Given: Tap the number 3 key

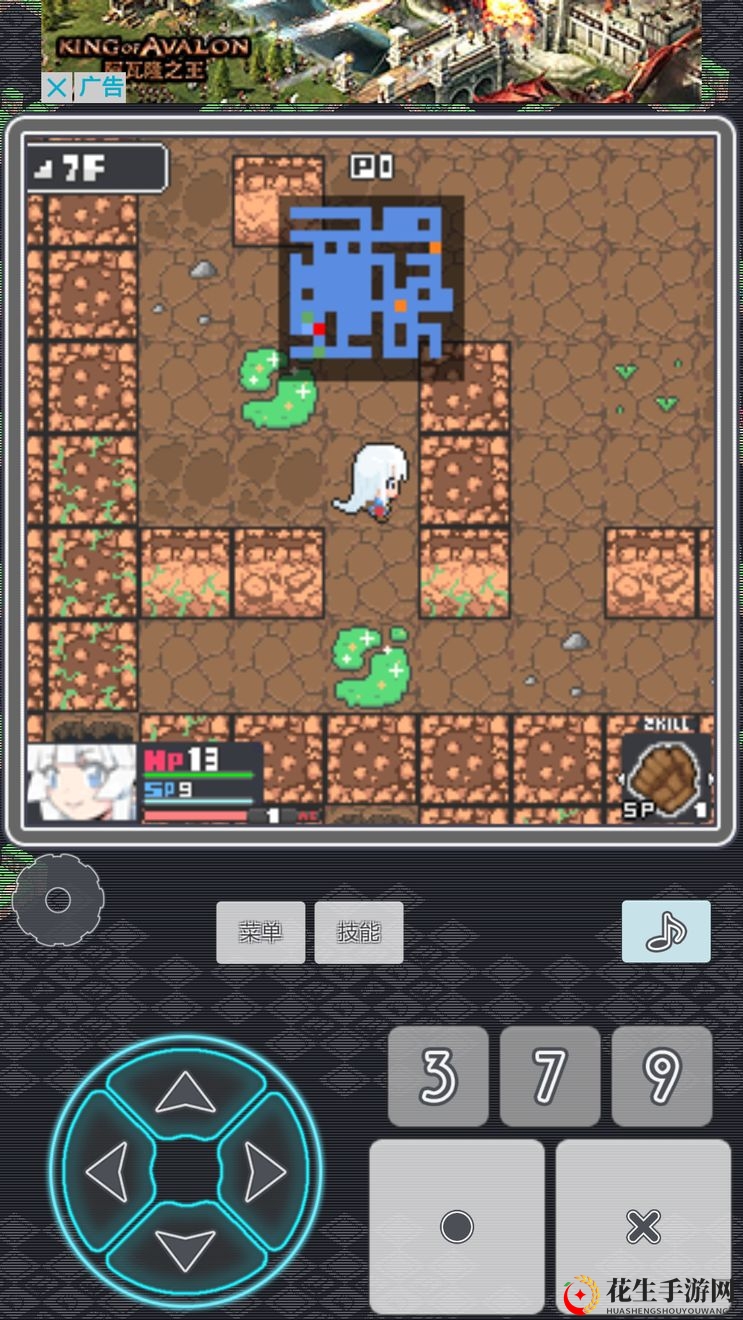Looking at the screenshot, I should click(438, 1076).
